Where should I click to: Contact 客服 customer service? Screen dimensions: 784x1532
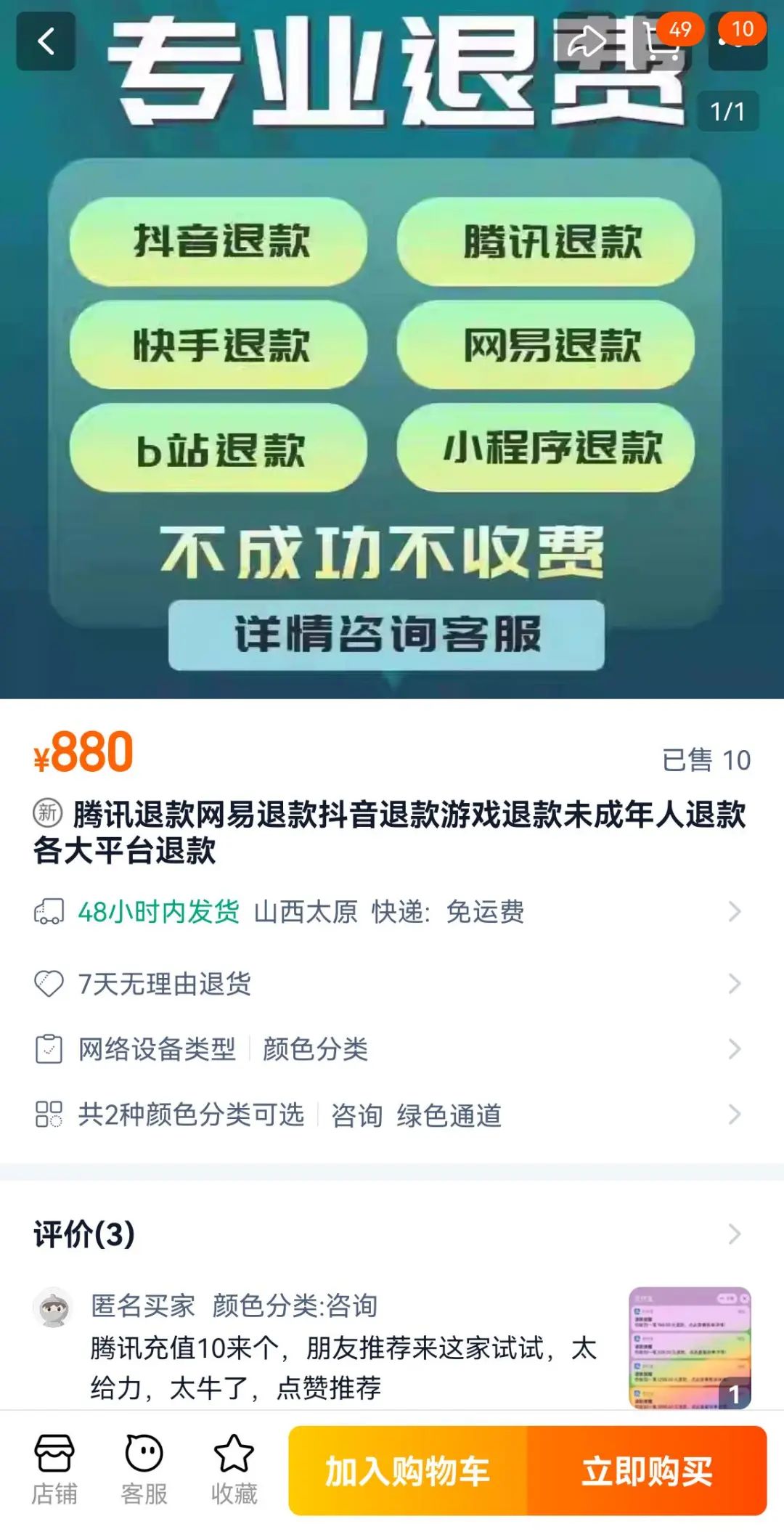144,1470
